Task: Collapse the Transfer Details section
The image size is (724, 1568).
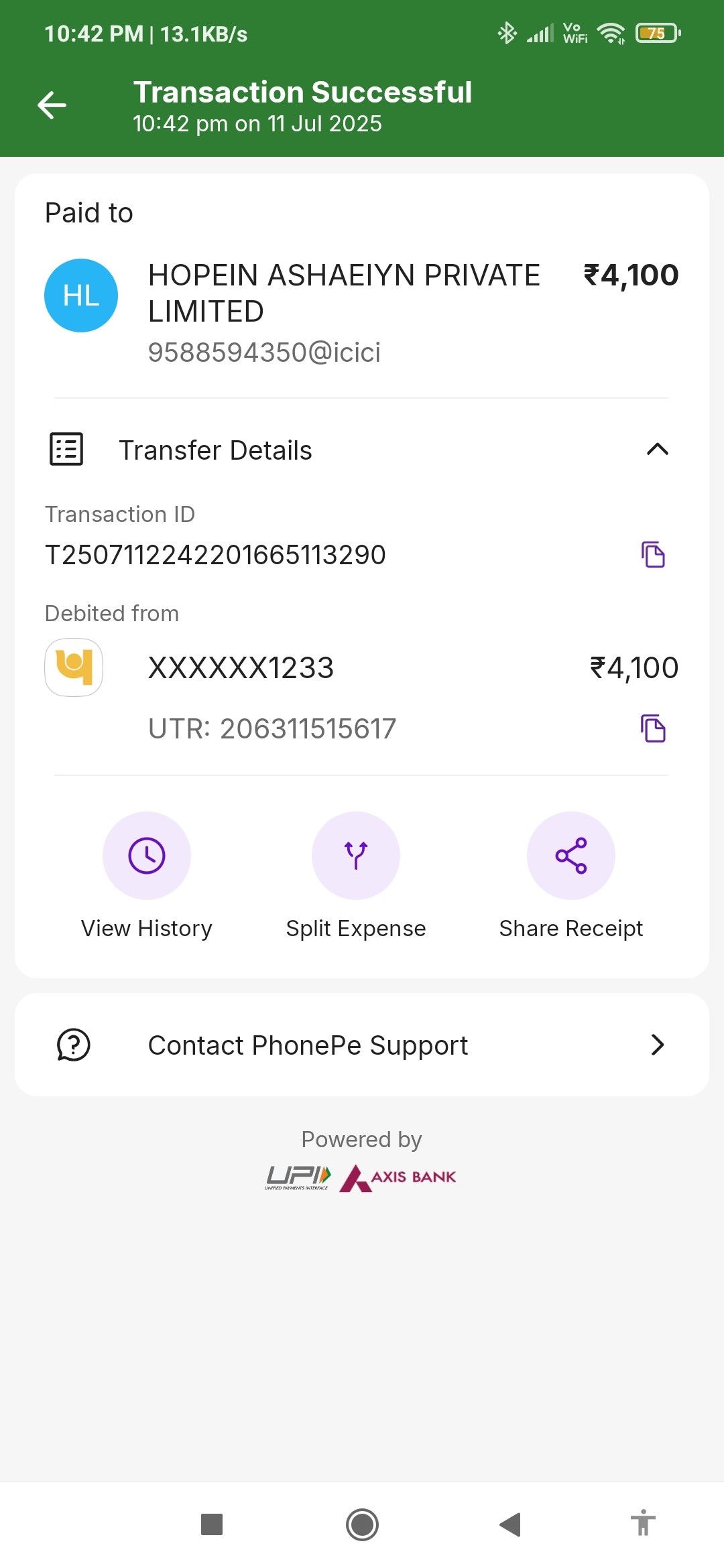Action: [657, 449]
